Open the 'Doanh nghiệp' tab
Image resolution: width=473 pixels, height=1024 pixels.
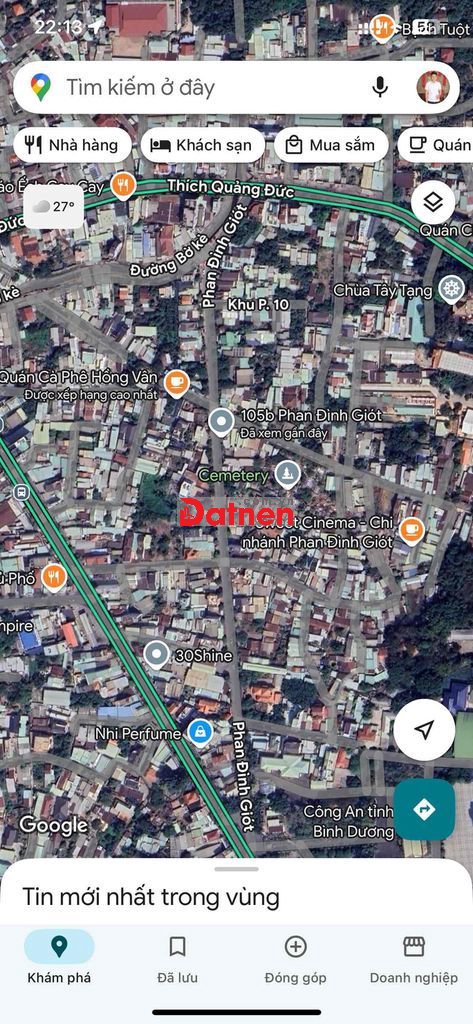click(x=414, y=957)
